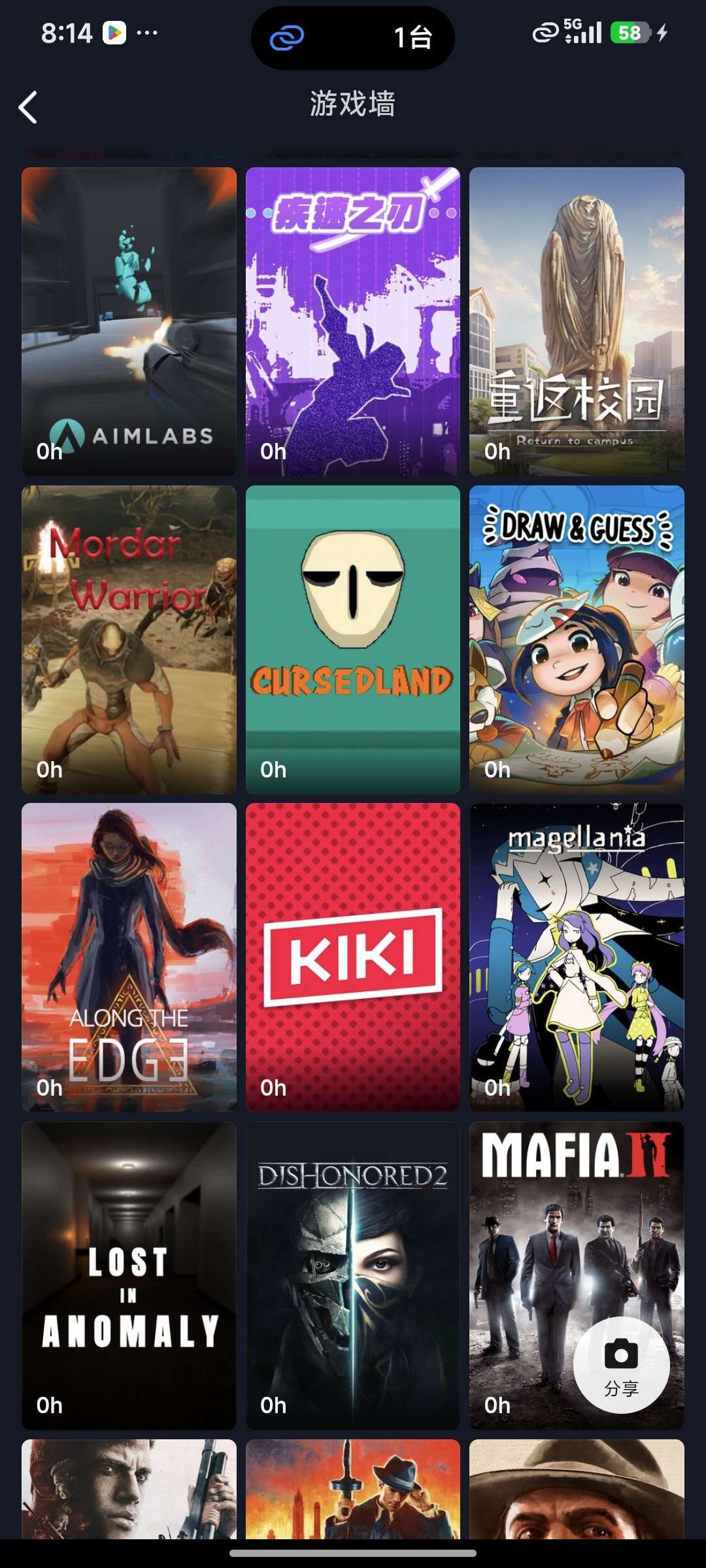Open the Lost in Anomaly tile

(129, 1275)
